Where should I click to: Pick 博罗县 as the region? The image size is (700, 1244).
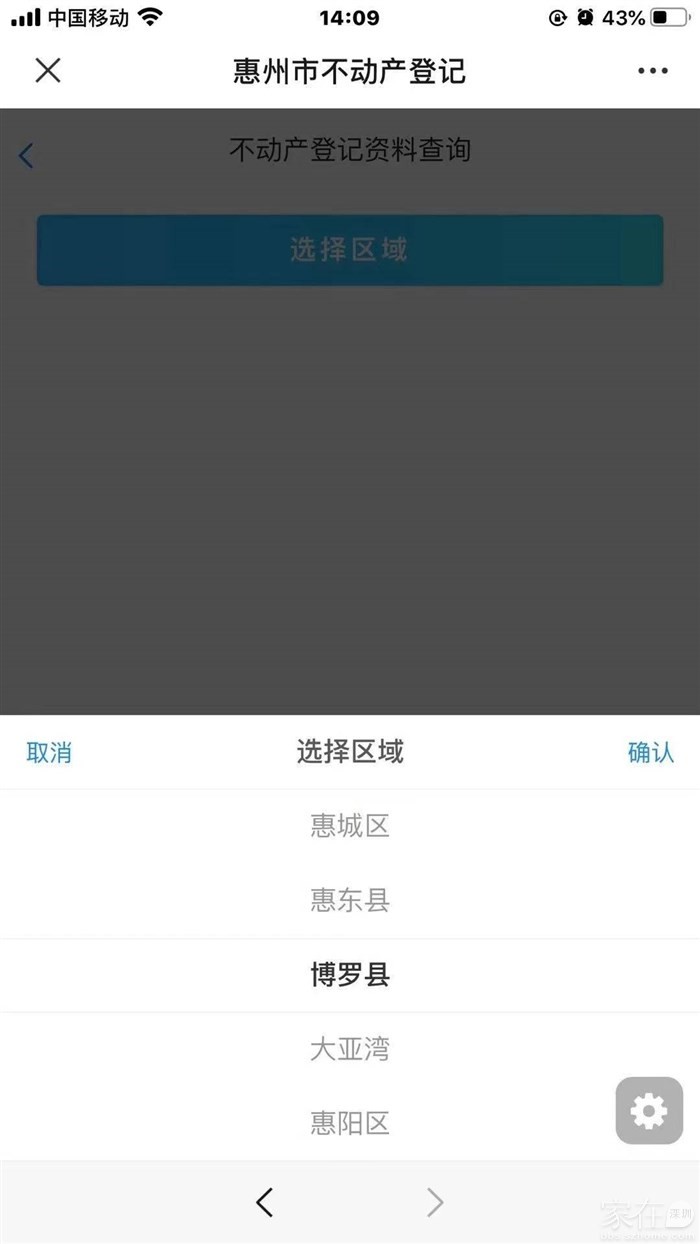tap(349, 975)
